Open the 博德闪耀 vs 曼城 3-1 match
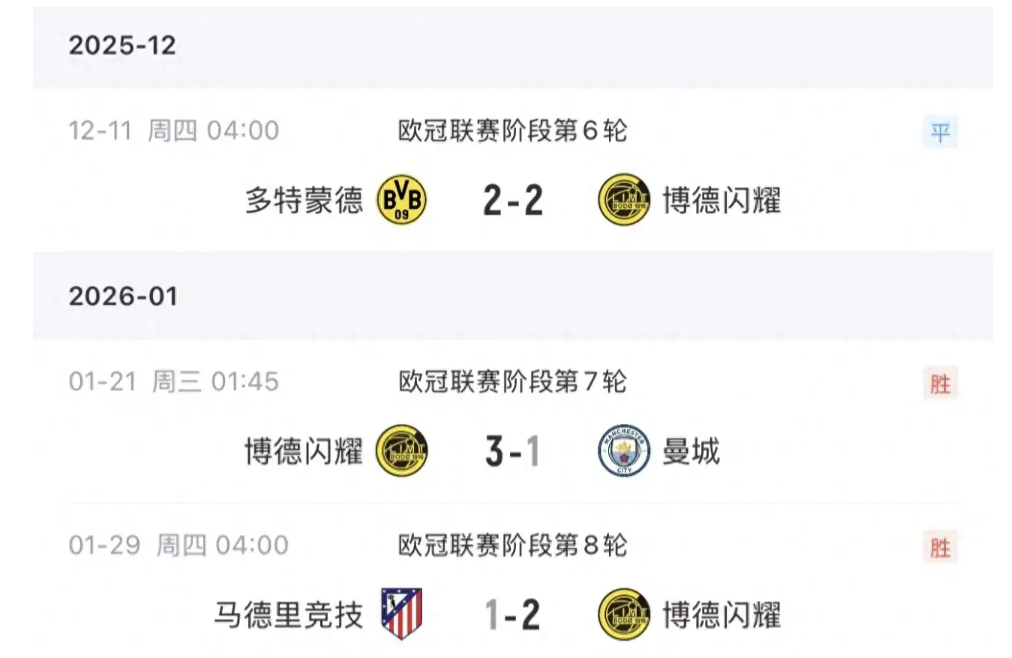The image size is (1012, 658). (512, 452)
